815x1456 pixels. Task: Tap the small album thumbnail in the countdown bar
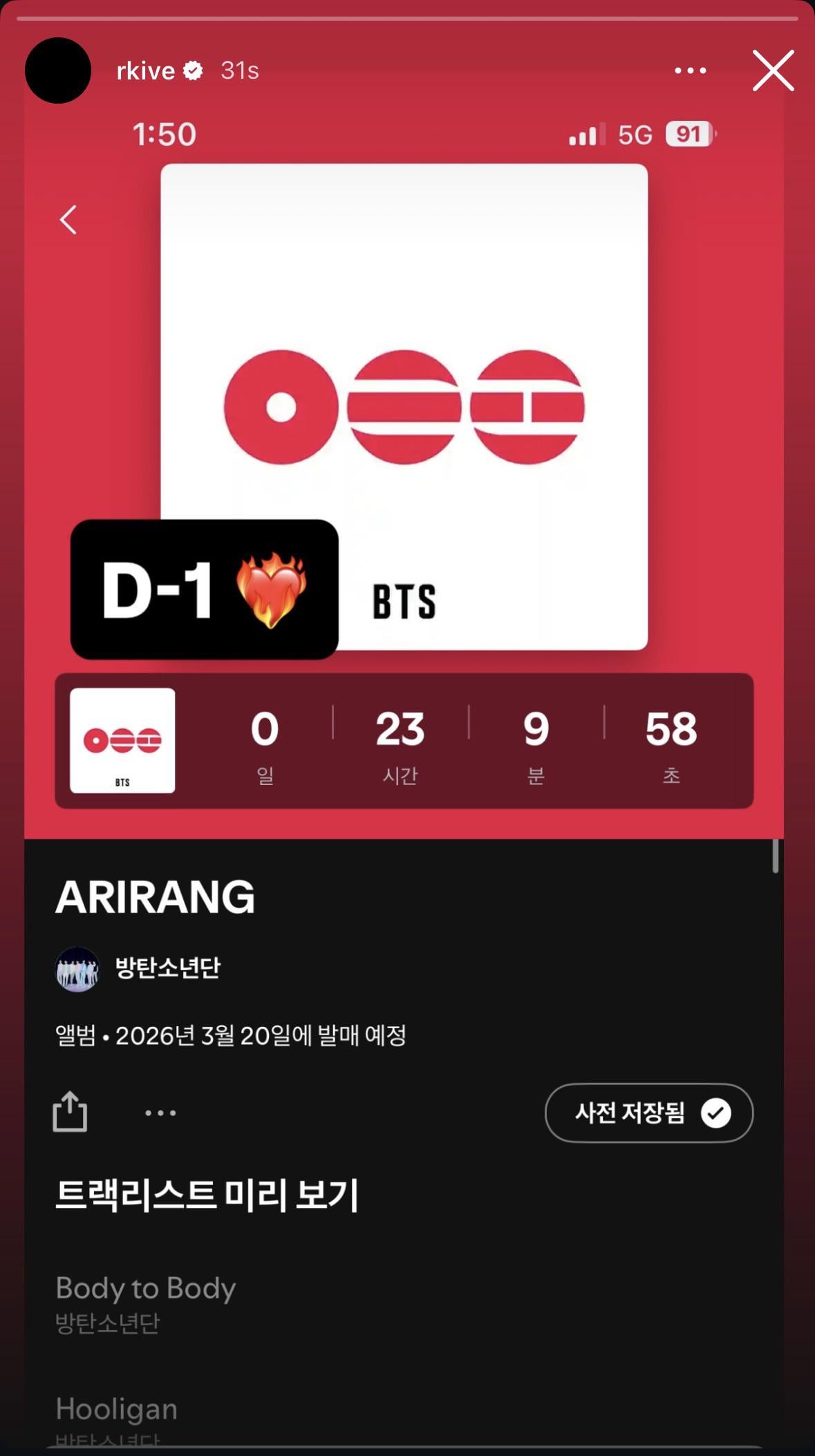122,741
